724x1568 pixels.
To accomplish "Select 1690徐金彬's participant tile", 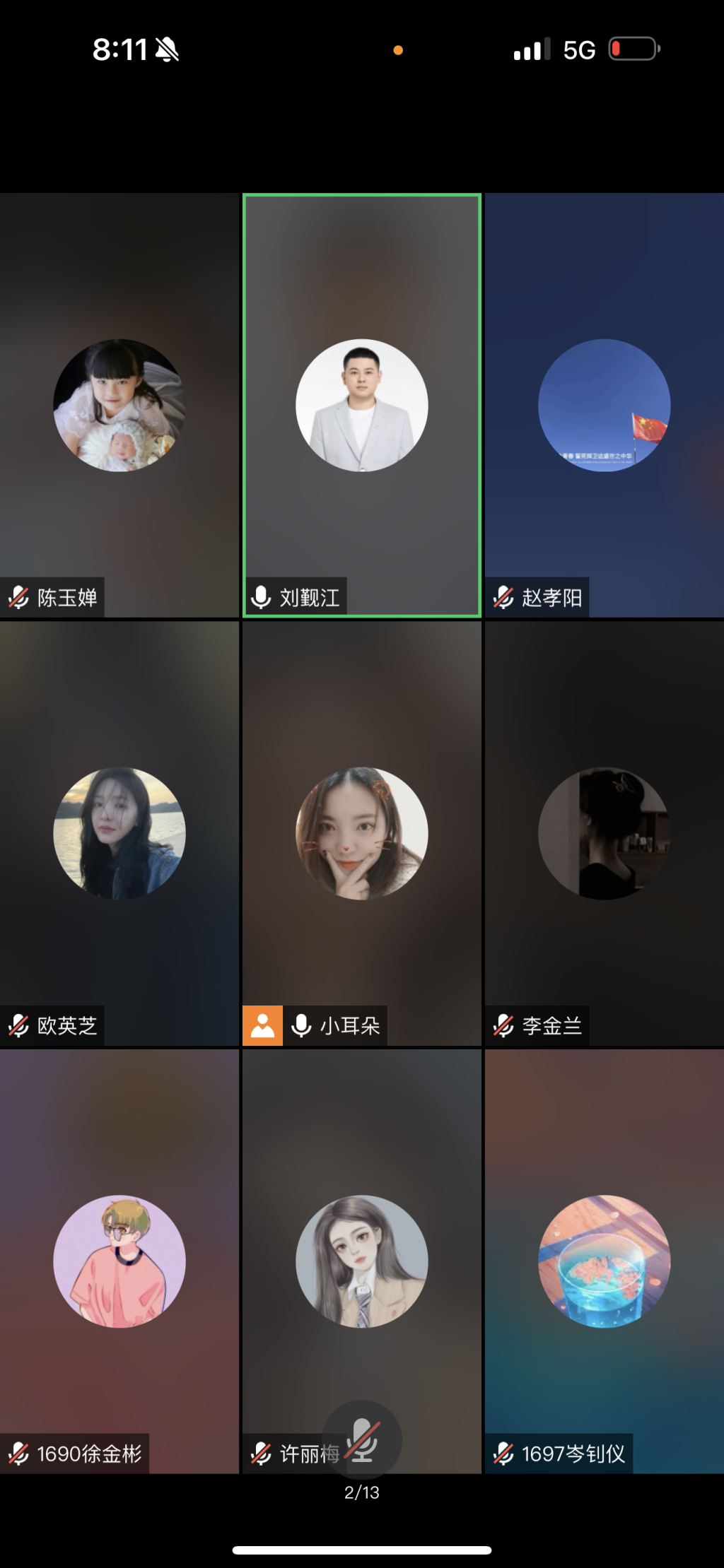I will [119, 1261].
